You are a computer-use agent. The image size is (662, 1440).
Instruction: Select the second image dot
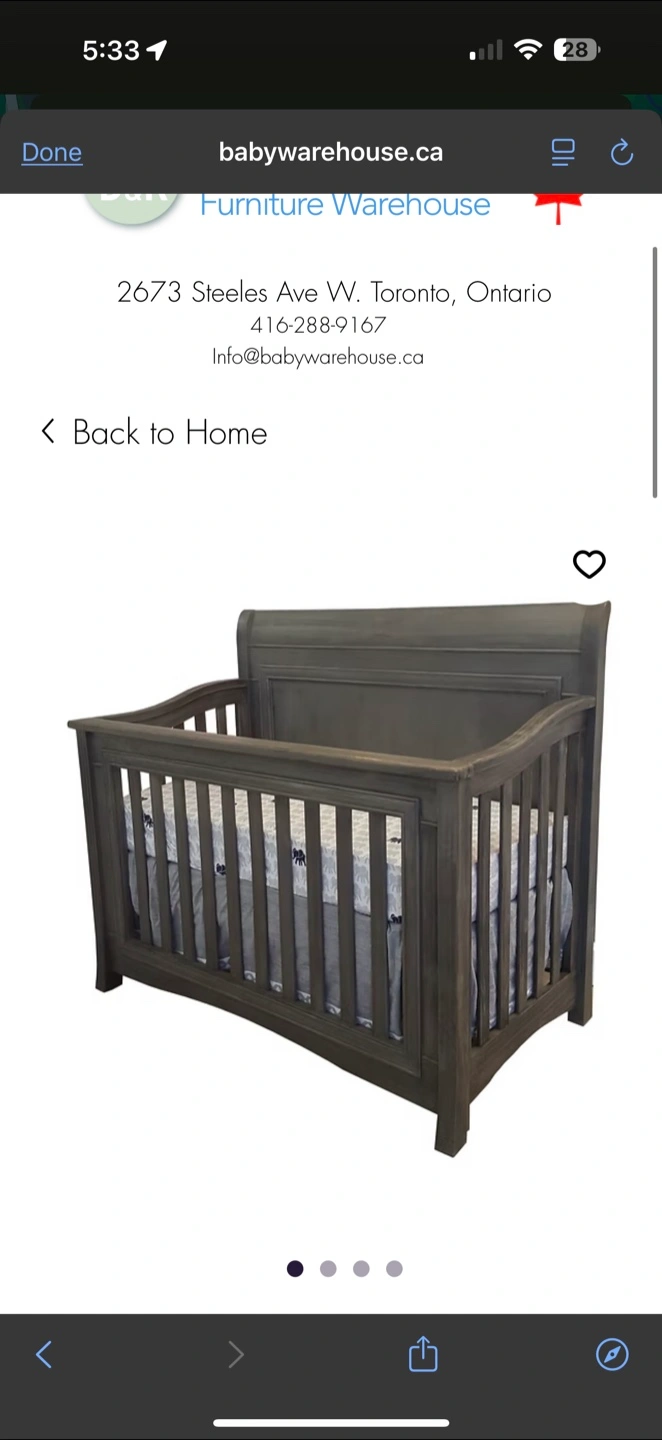coord(328,1268)
